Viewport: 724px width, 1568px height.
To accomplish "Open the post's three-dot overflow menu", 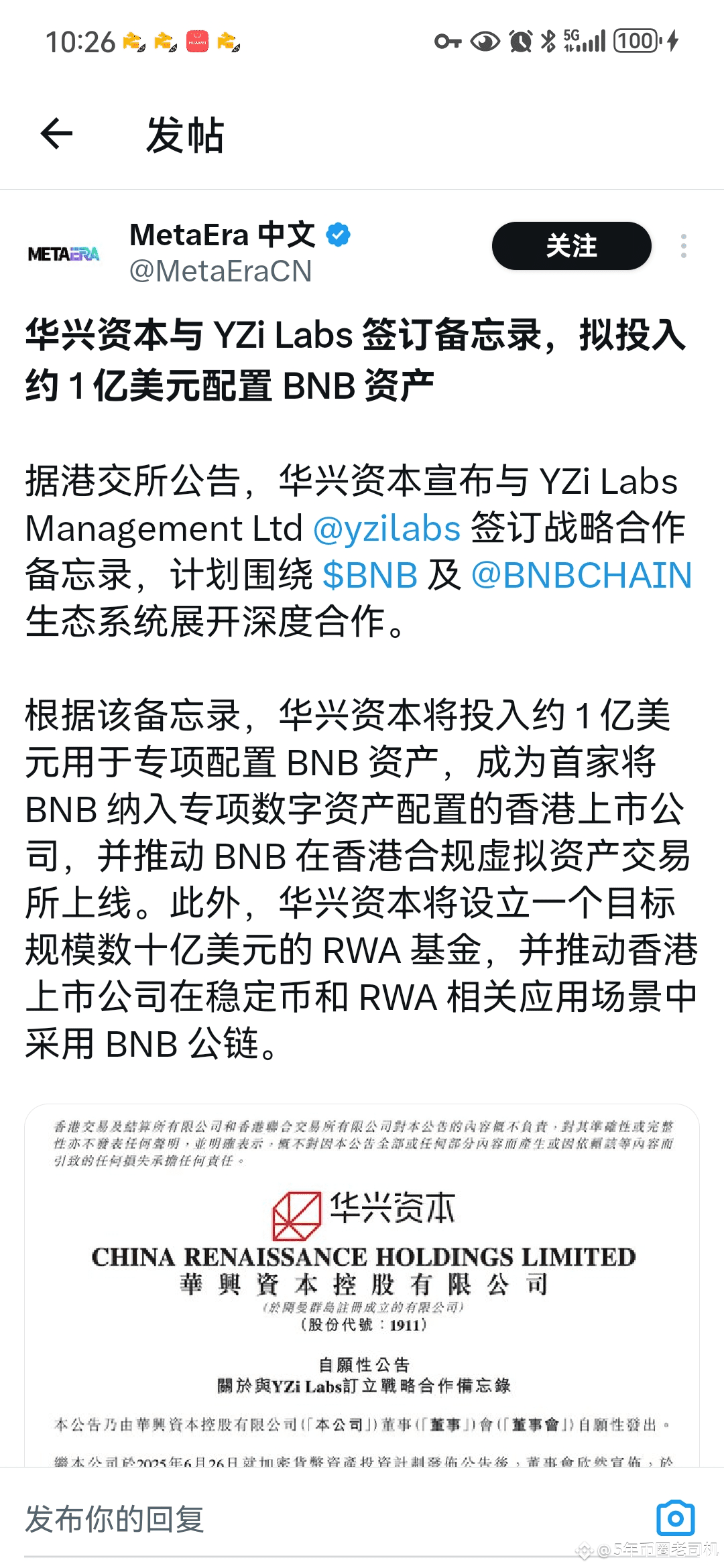I will pyautogui.click(x=683, y=246).
